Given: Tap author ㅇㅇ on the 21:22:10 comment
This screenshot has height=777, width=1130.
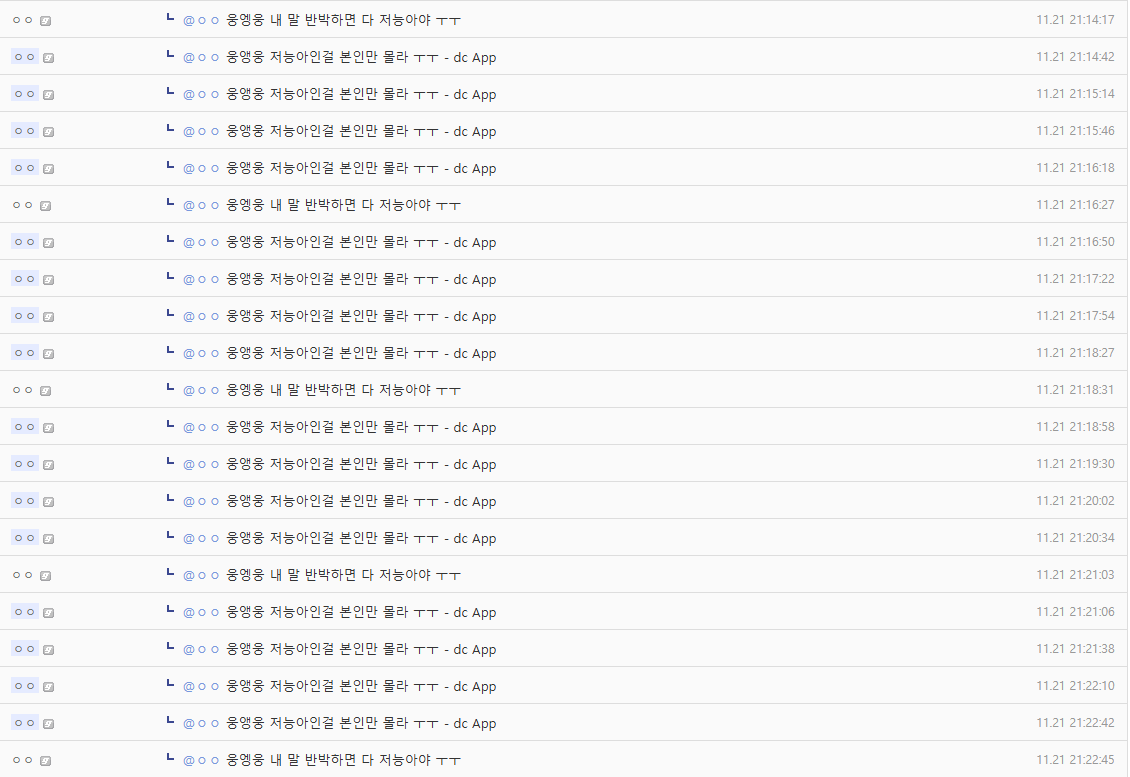Looking at the screenshot, I should (x=24, y=686).
